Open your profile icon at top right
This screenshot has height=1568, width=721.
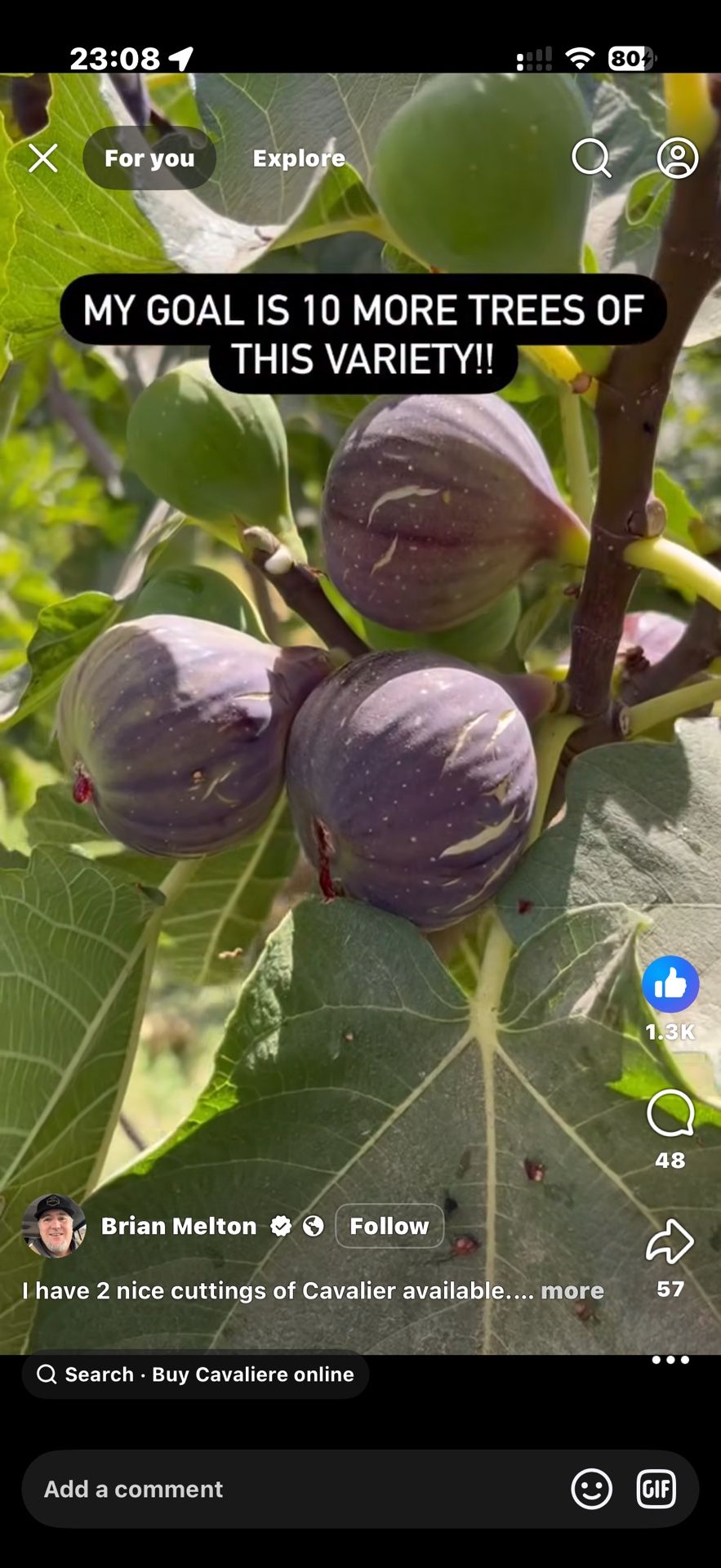click(x=679, y=158)
